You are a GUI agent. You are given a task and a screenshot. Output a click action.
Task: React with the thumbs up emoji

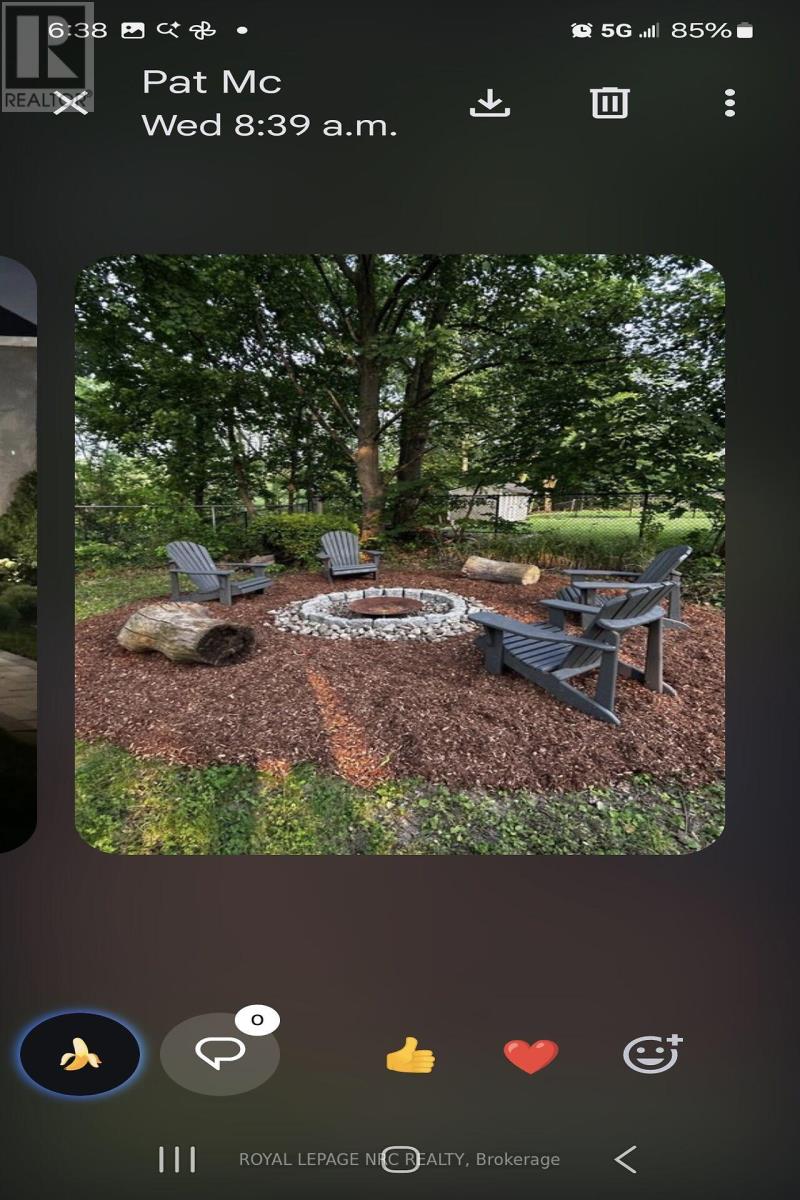click(410, 1055)
